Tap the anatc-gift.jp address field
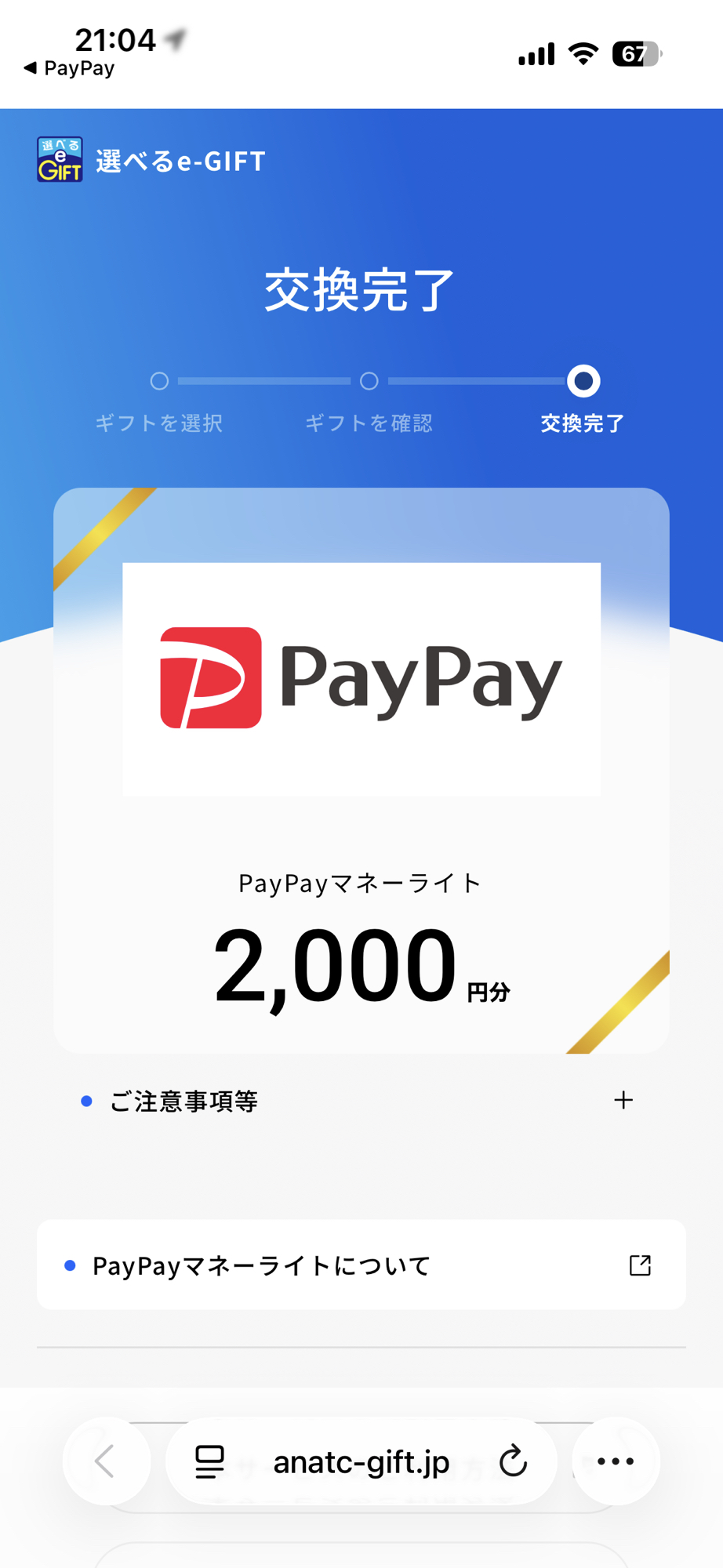This screenshot has width=723, height=1568. 361,1461
